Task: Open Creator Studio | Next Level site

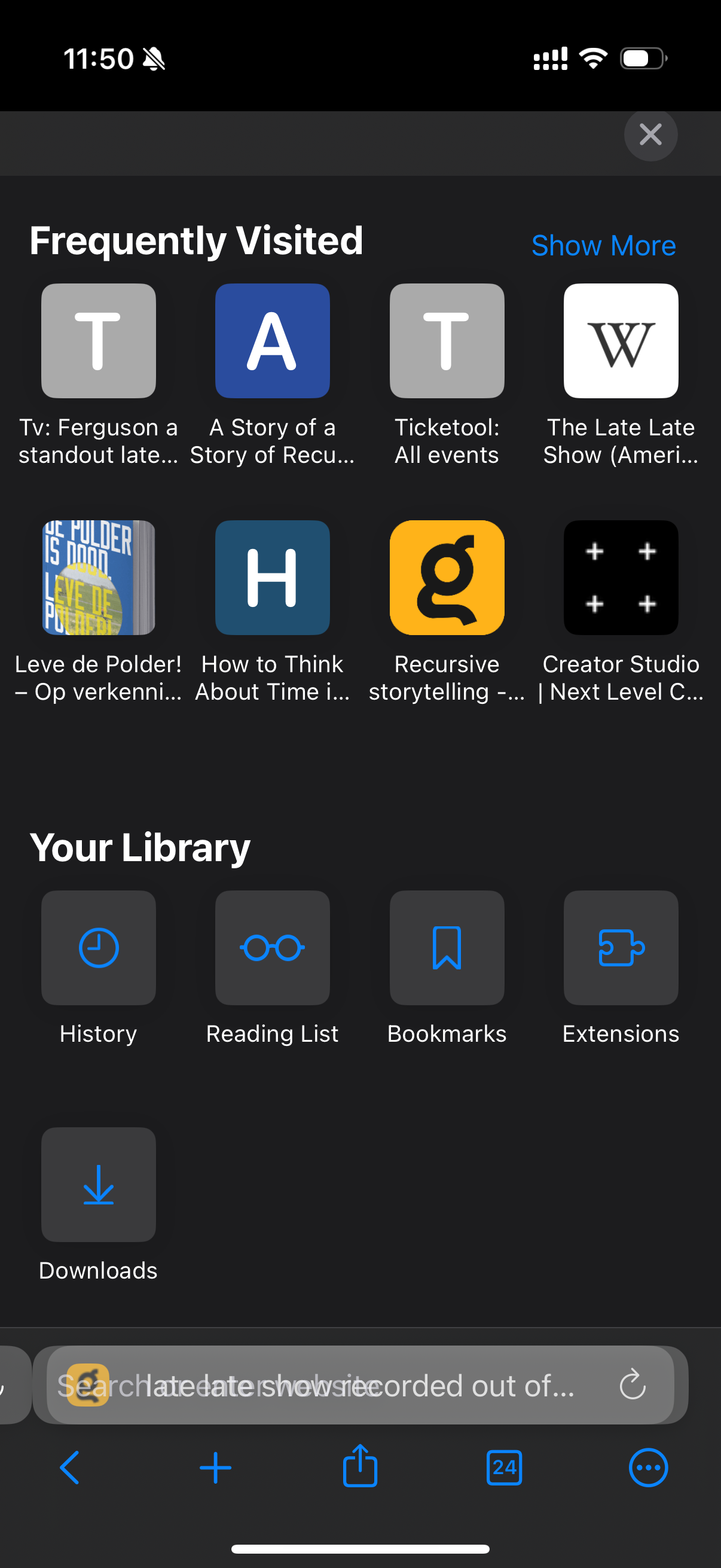Action: (621, 577)
